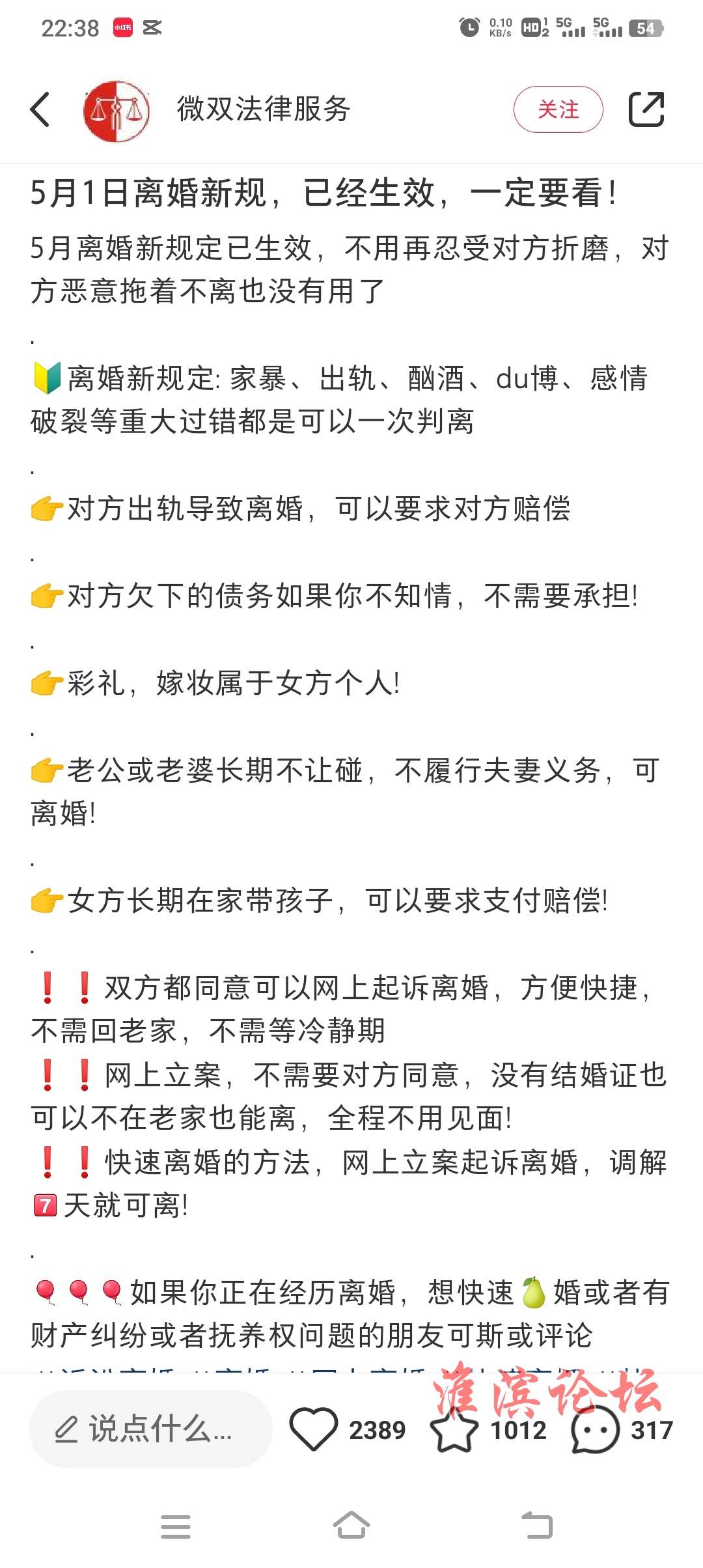Like this post with the heart icon
The height and width of the screenshot is (1568, 703).
(313, 1429)
